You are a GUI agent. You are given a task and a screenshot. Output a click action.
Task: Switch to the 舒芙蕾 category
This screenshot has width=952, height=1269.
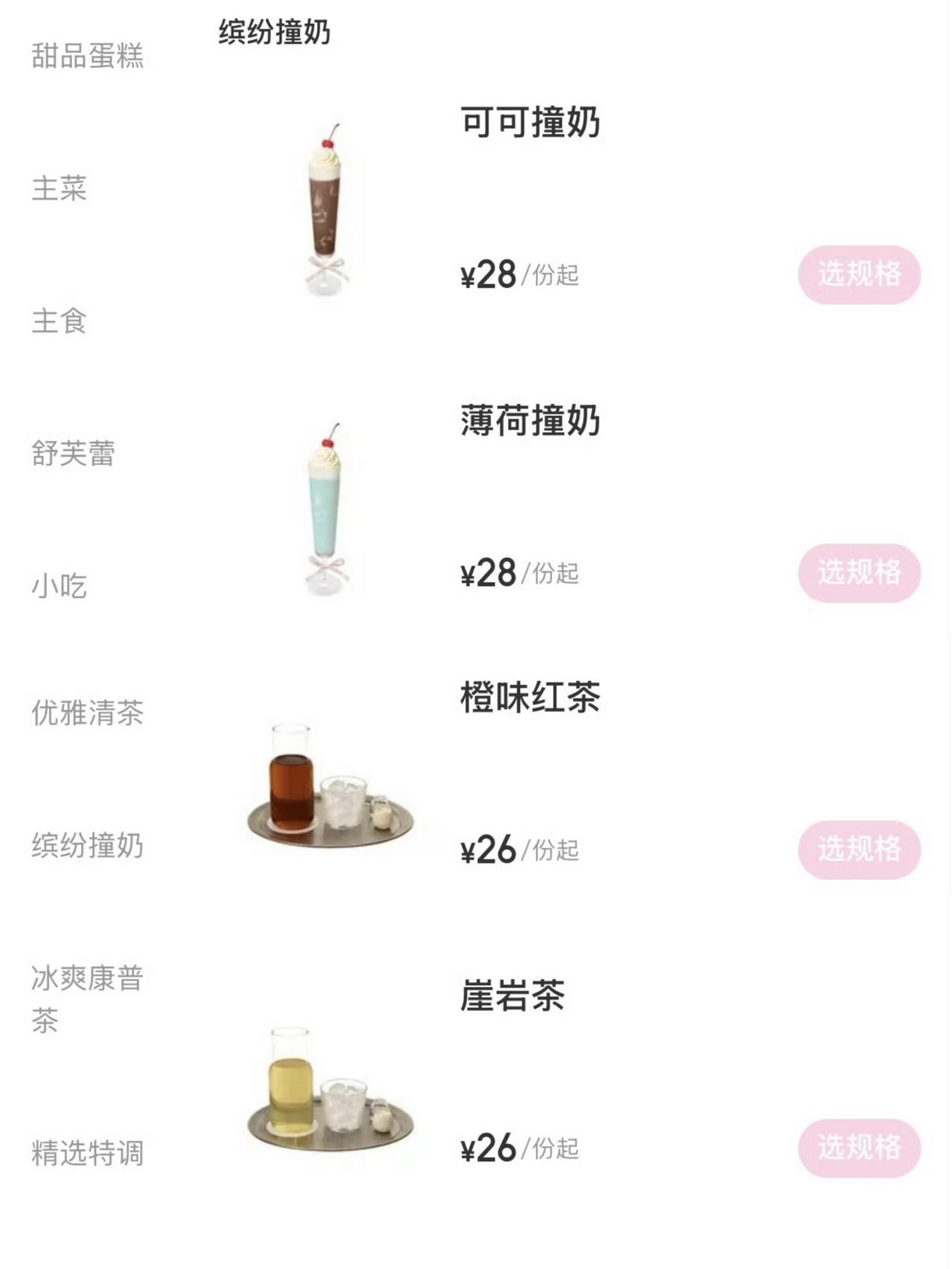[x=74, y=454]
